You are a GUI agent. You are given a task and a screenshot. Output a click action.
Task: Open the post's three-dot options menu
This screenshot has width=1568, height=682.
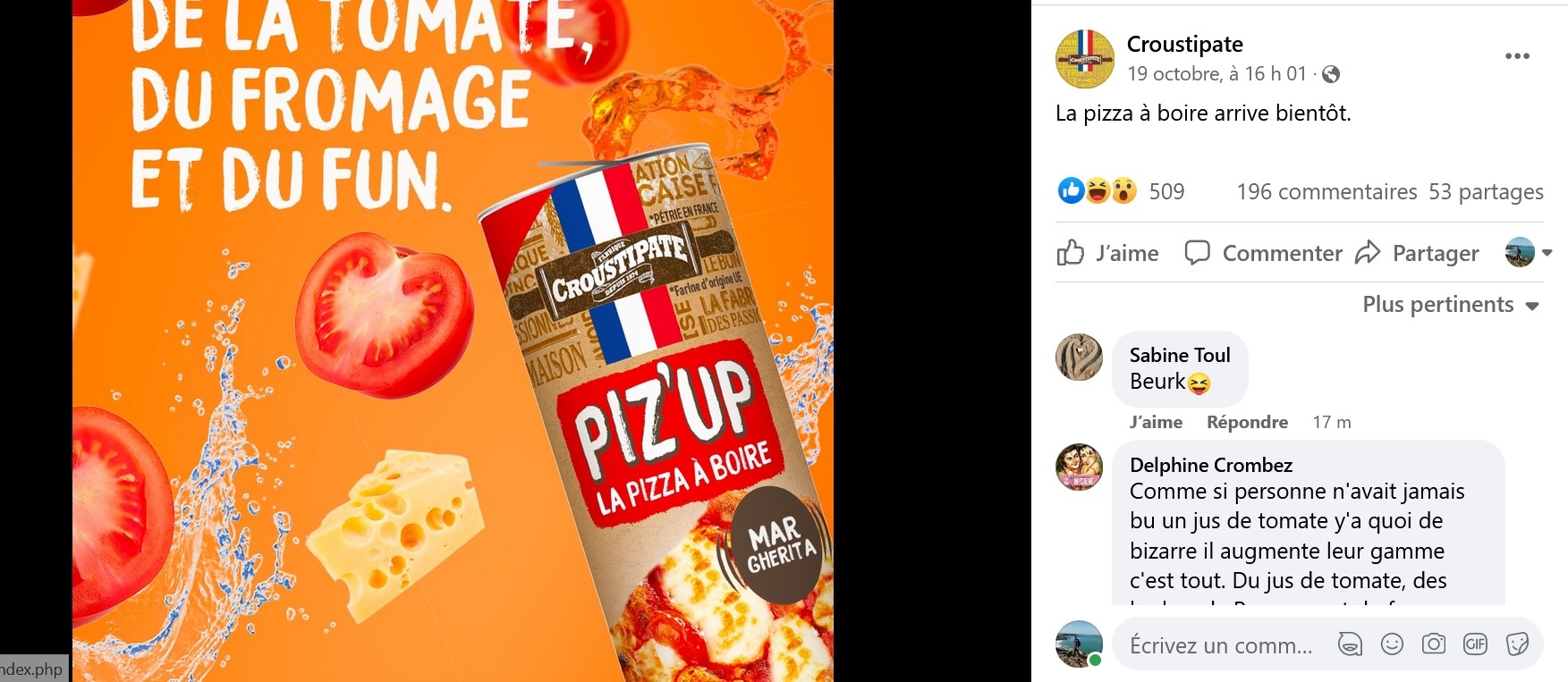click(x=1517, y=56)
